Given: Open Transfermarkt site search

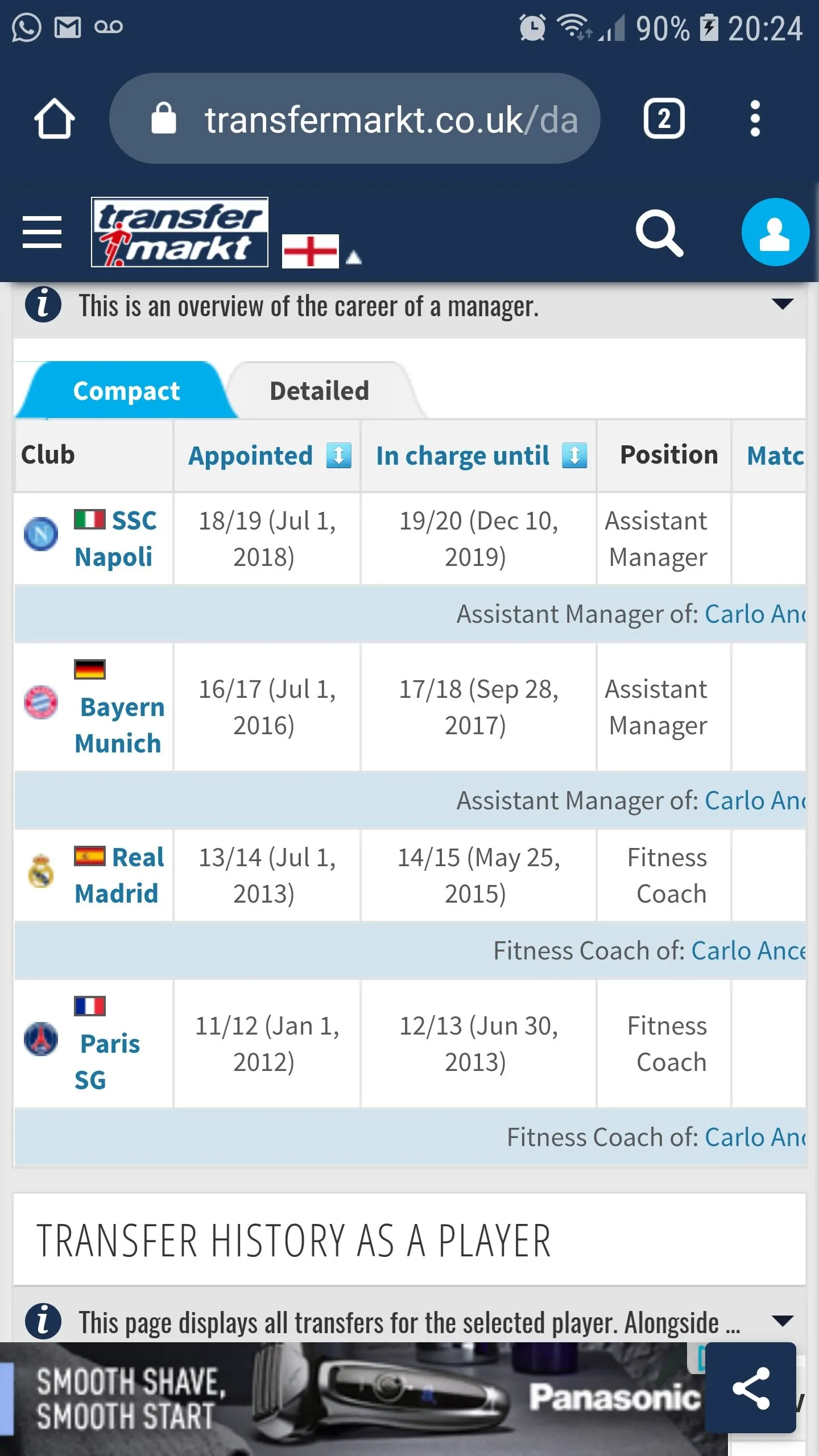Looking at the screenshot, I should [659, 233].
